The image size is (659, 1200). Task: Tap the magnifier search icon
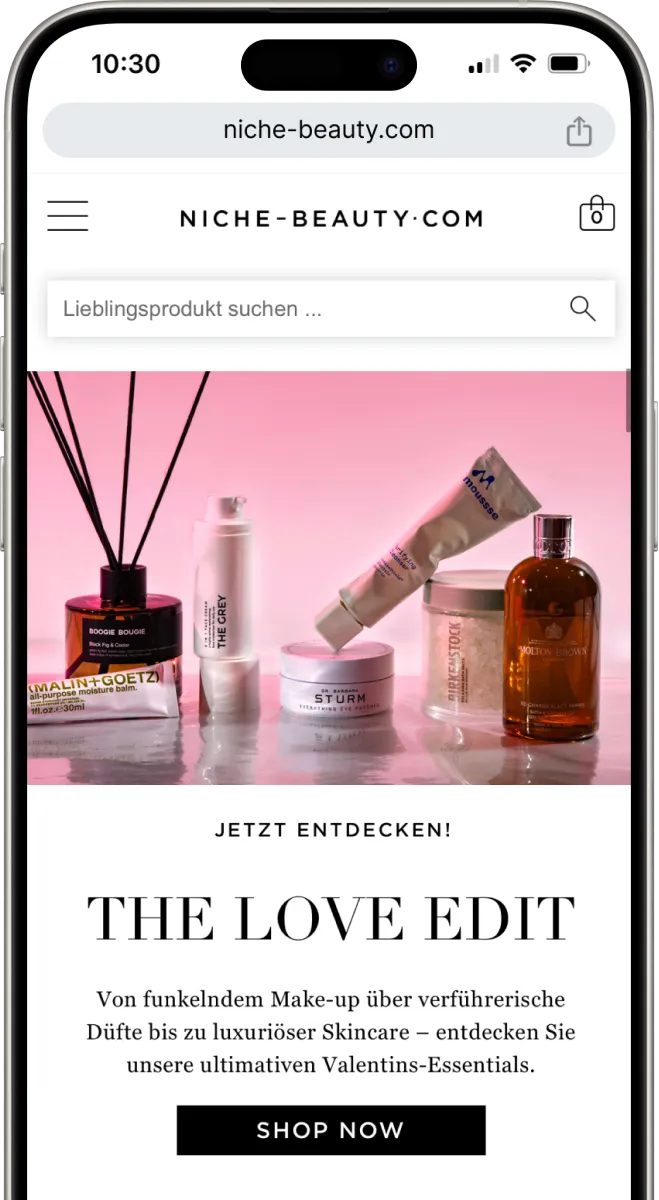[582, 308]
